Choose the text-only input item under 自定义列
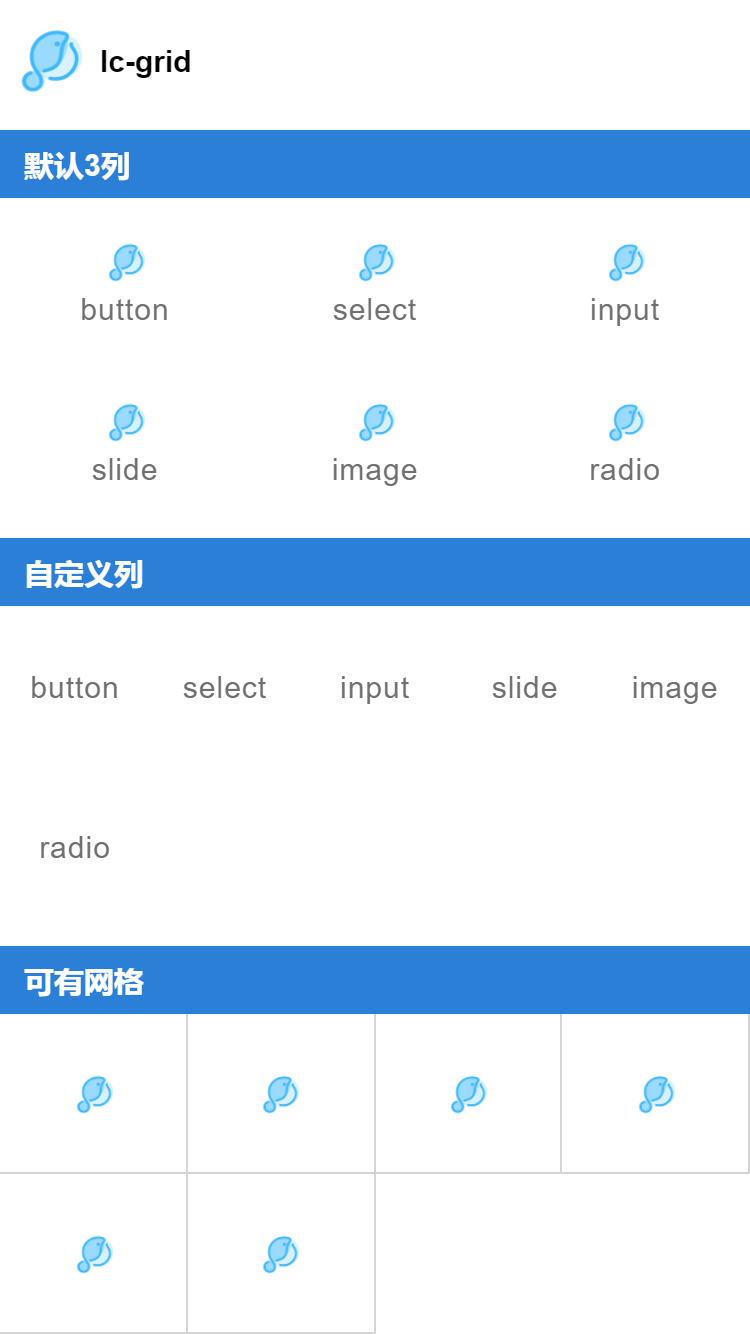 click(375, 688)
